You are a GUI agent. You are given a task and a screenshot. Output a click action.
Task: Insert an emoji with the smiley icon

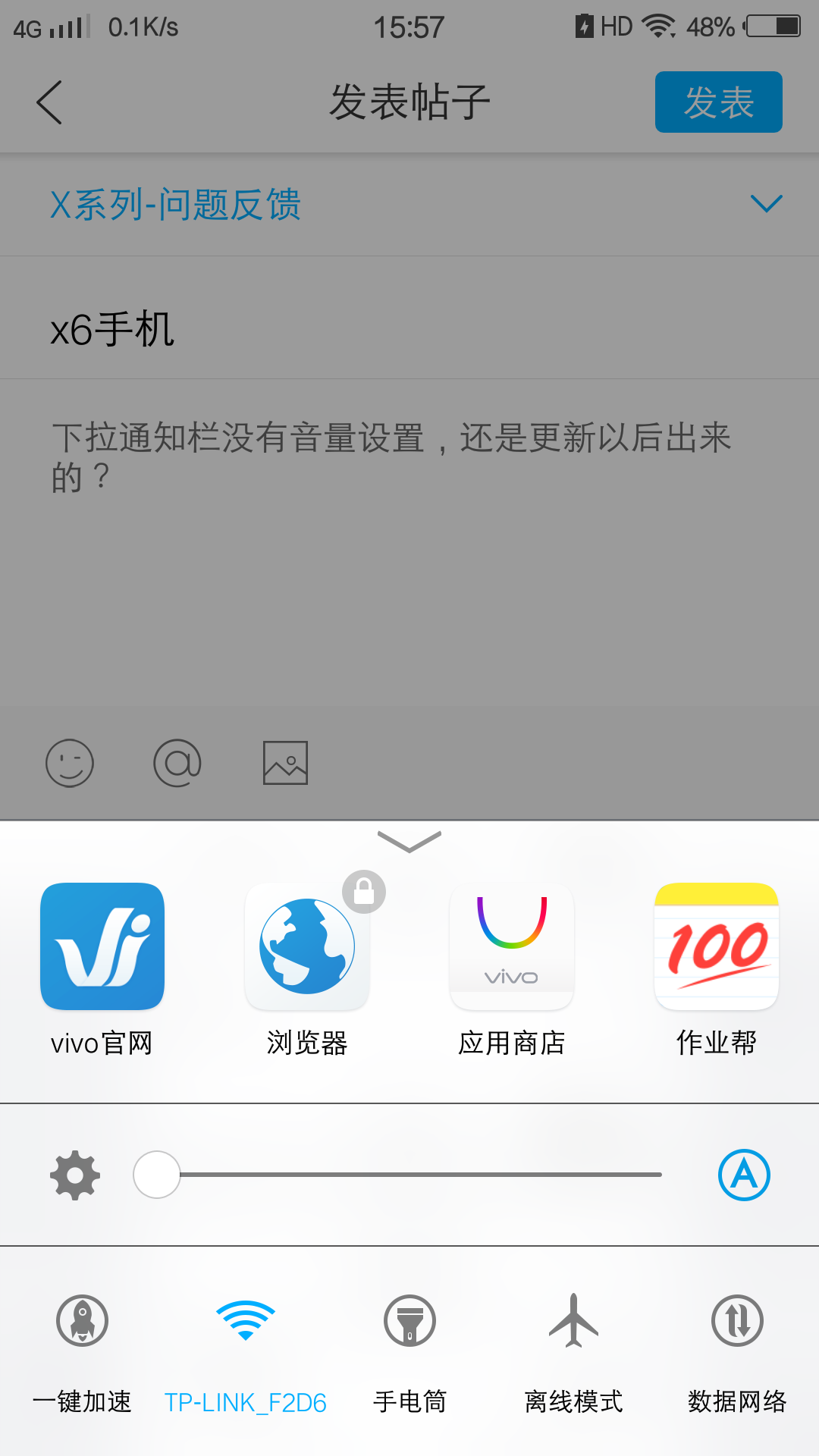70,763
